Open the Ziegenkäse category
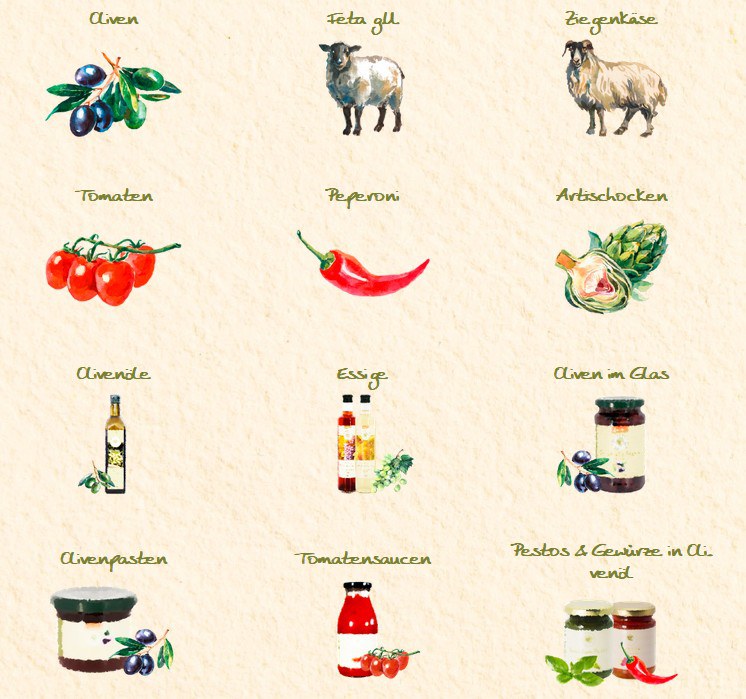This screenshot has height=699, width=746. click(x=611, y=88)
